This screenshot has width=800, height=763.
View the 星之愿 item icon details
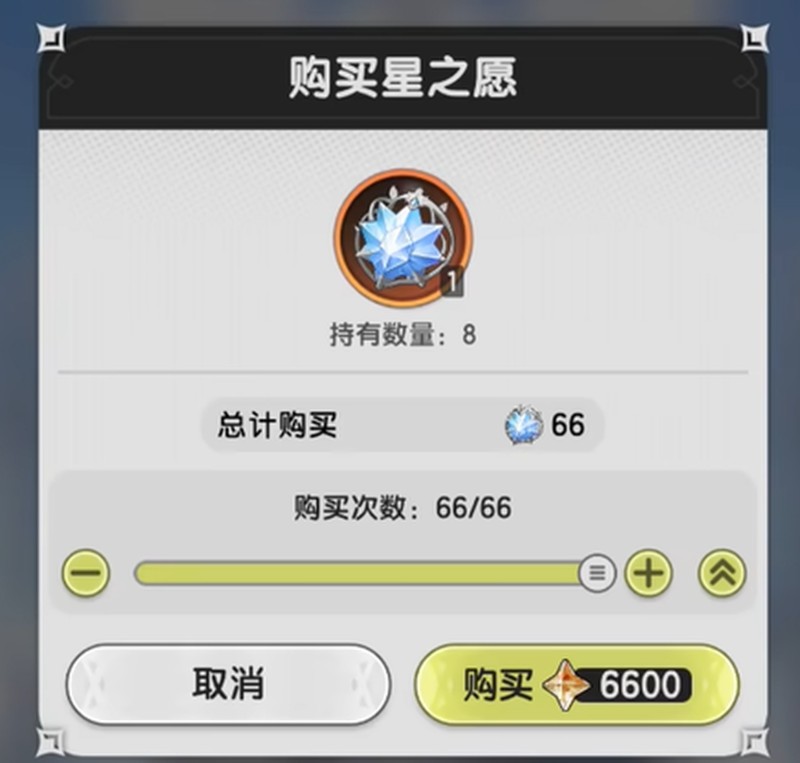tap(402, 238)
